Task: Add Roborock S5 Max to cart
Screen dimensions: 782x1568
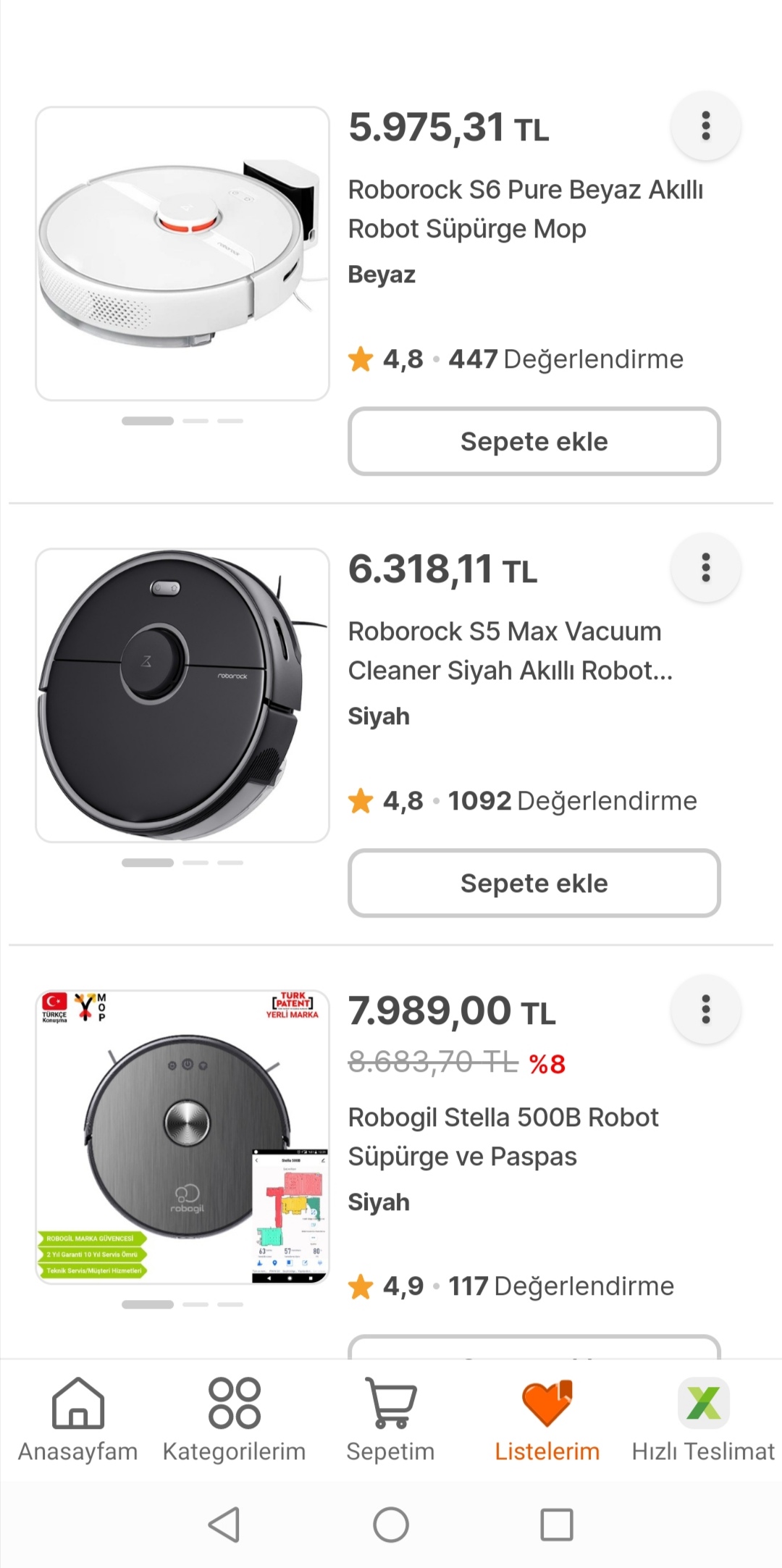Action: 534,883
